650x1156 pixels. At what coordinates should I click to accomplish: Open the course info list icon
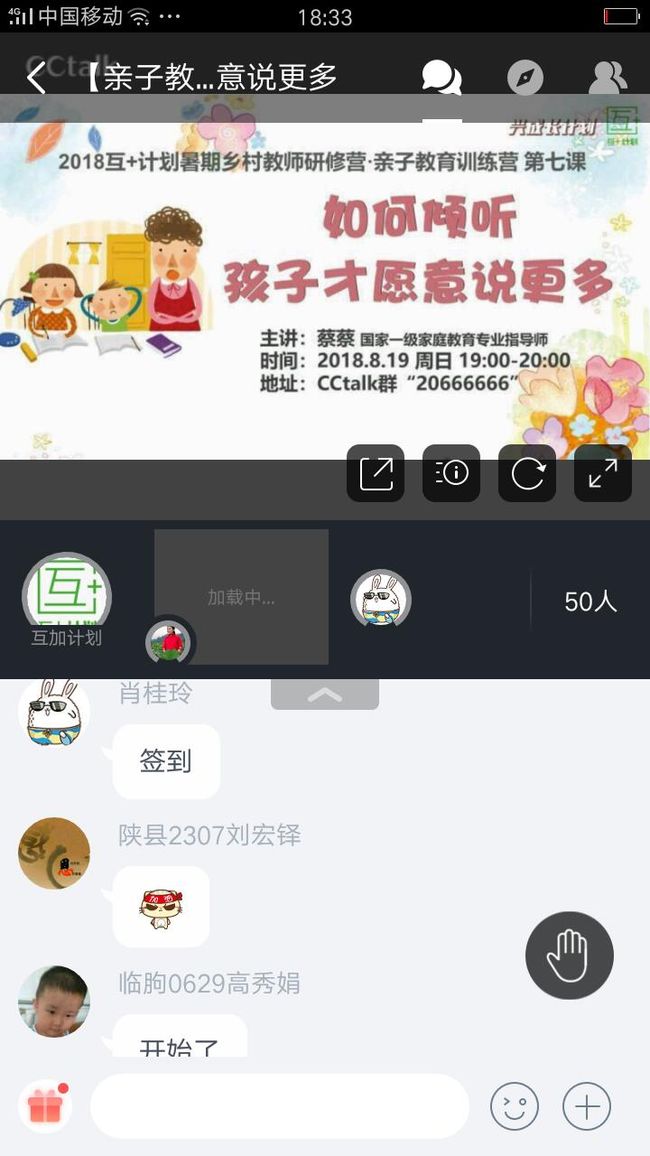click(x=451, y=473)
